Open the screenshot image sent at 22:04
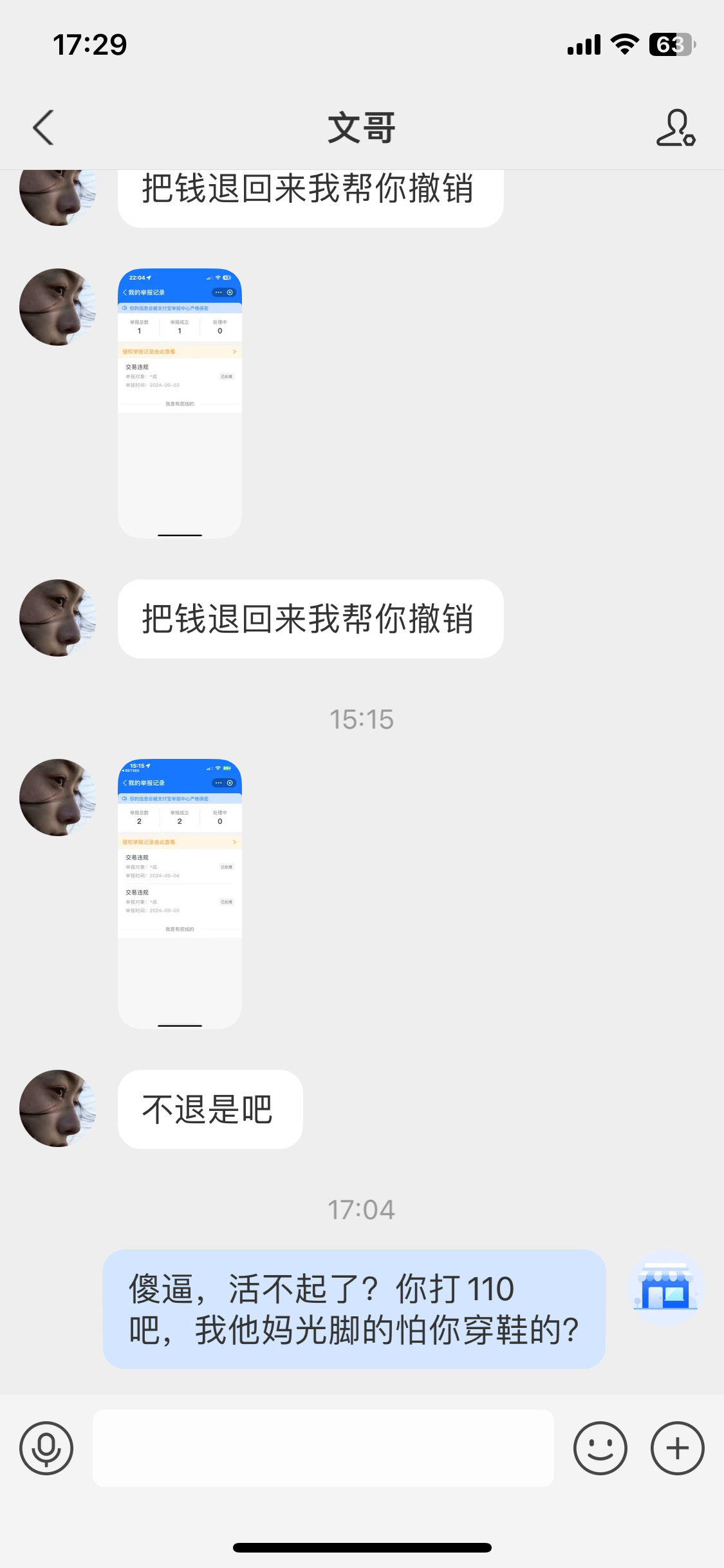The width and height of the screenshot is (724, 1568). pyautogui.click(x=180, y=403)
